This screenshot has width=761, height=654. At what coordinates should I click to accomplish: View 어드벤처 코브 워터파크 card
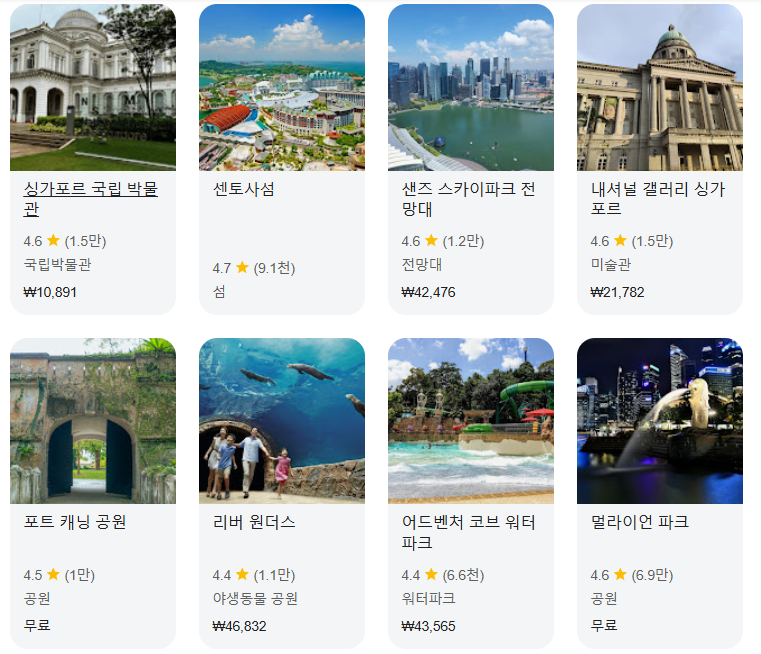point(471,493)
